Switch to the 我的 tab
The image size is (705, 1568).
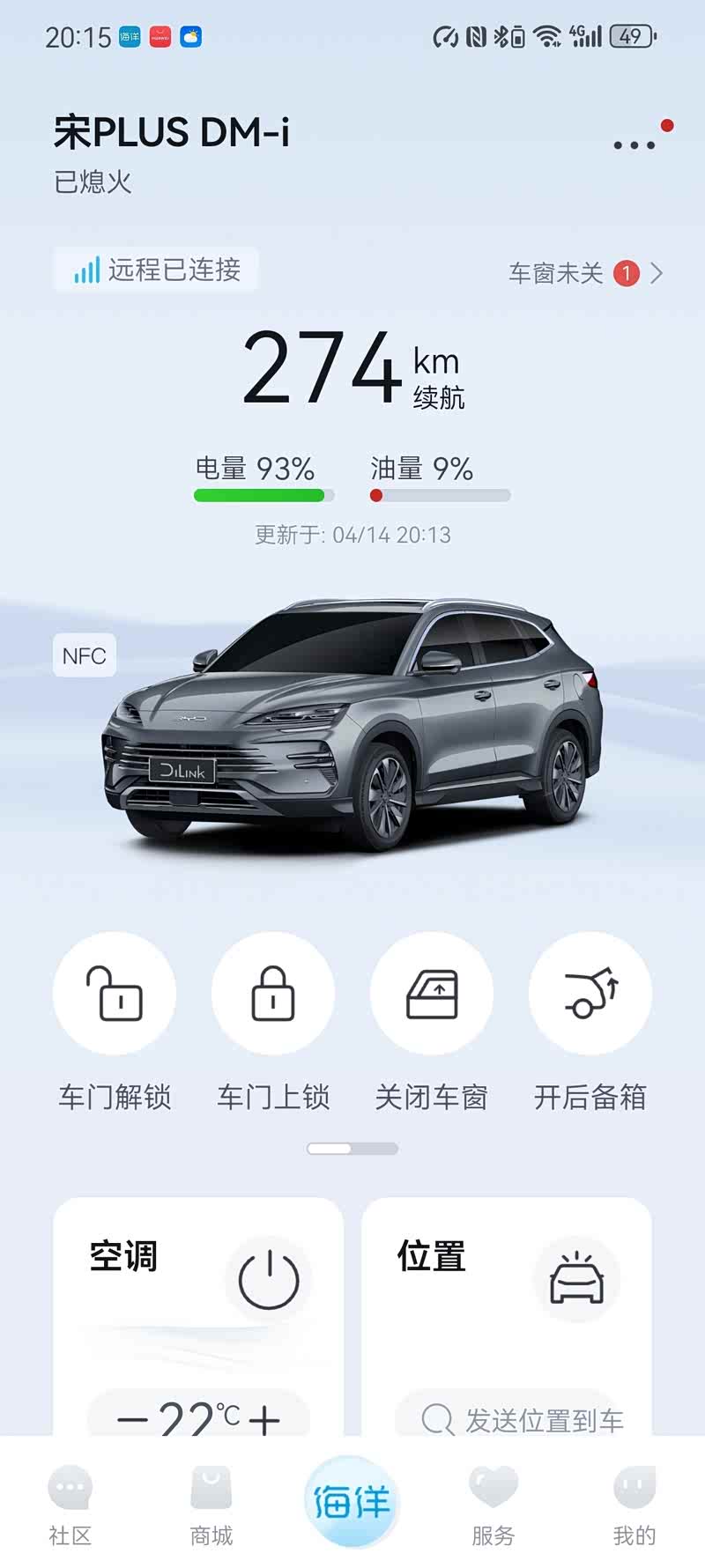634,1507
